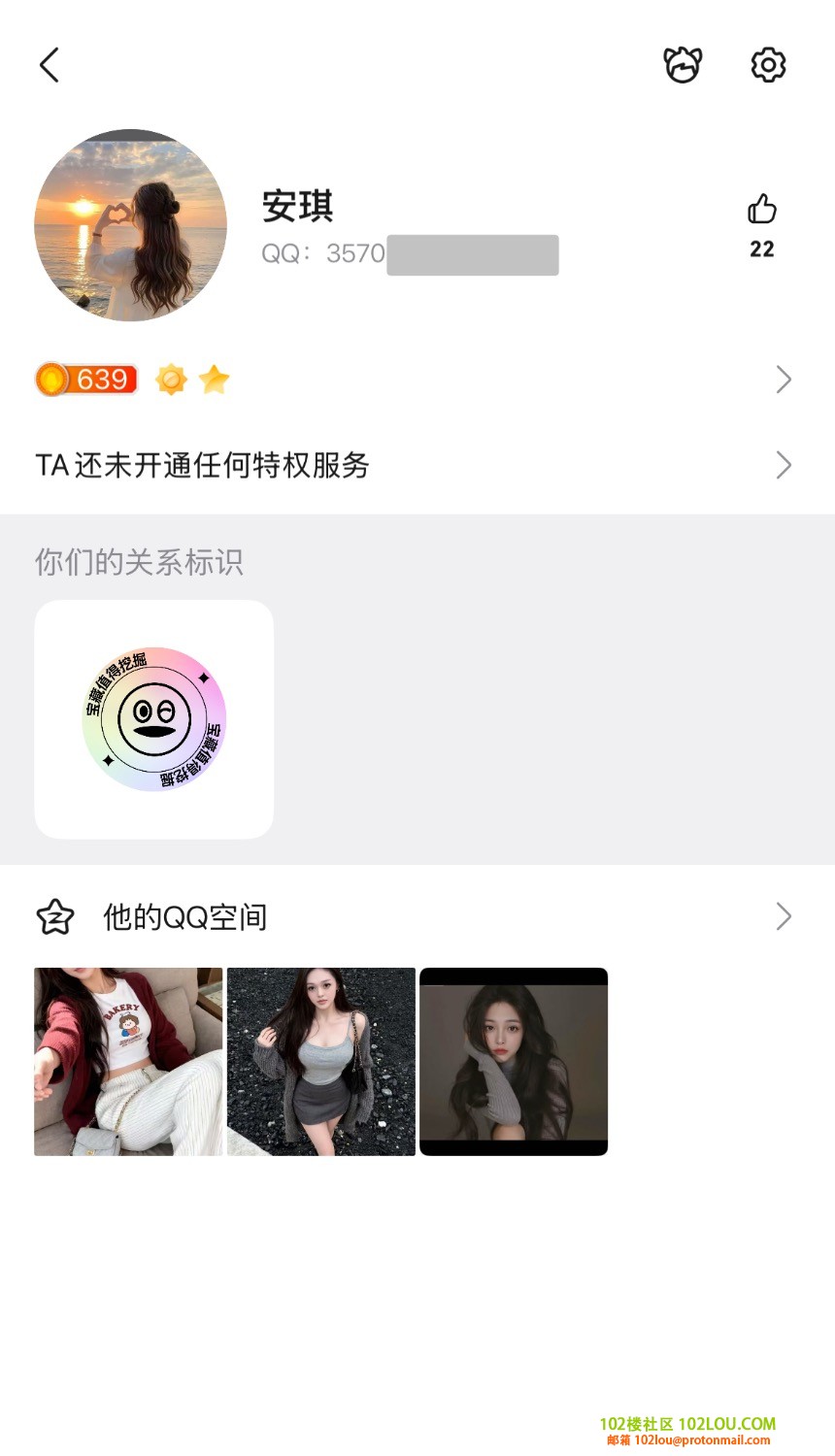Like 安琪's profile with thumbs-up
The height and width of the screenshot is (1456, 835).
tap(762, 210)
